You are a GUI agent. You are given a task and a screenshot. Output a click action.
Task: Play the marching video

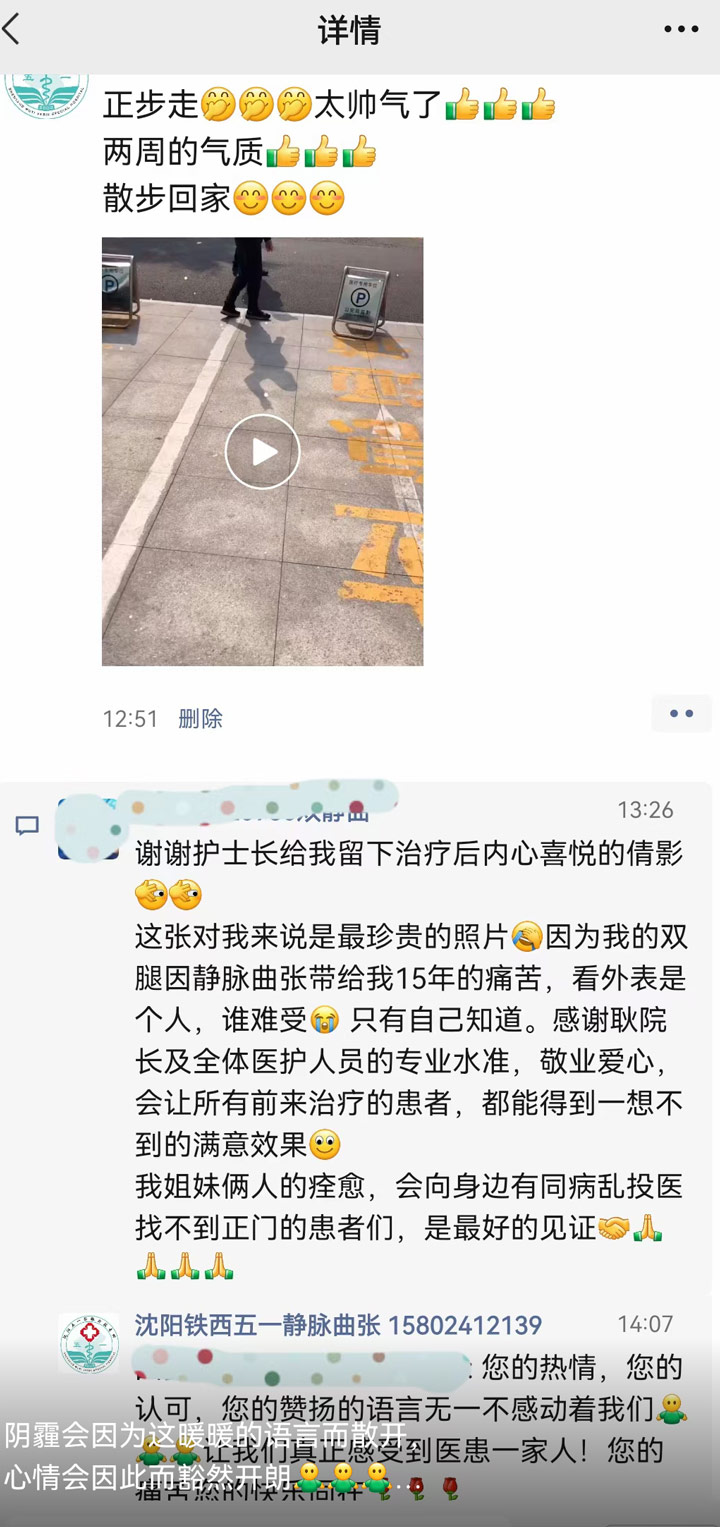pyautogui.click(x=262, y=452)
